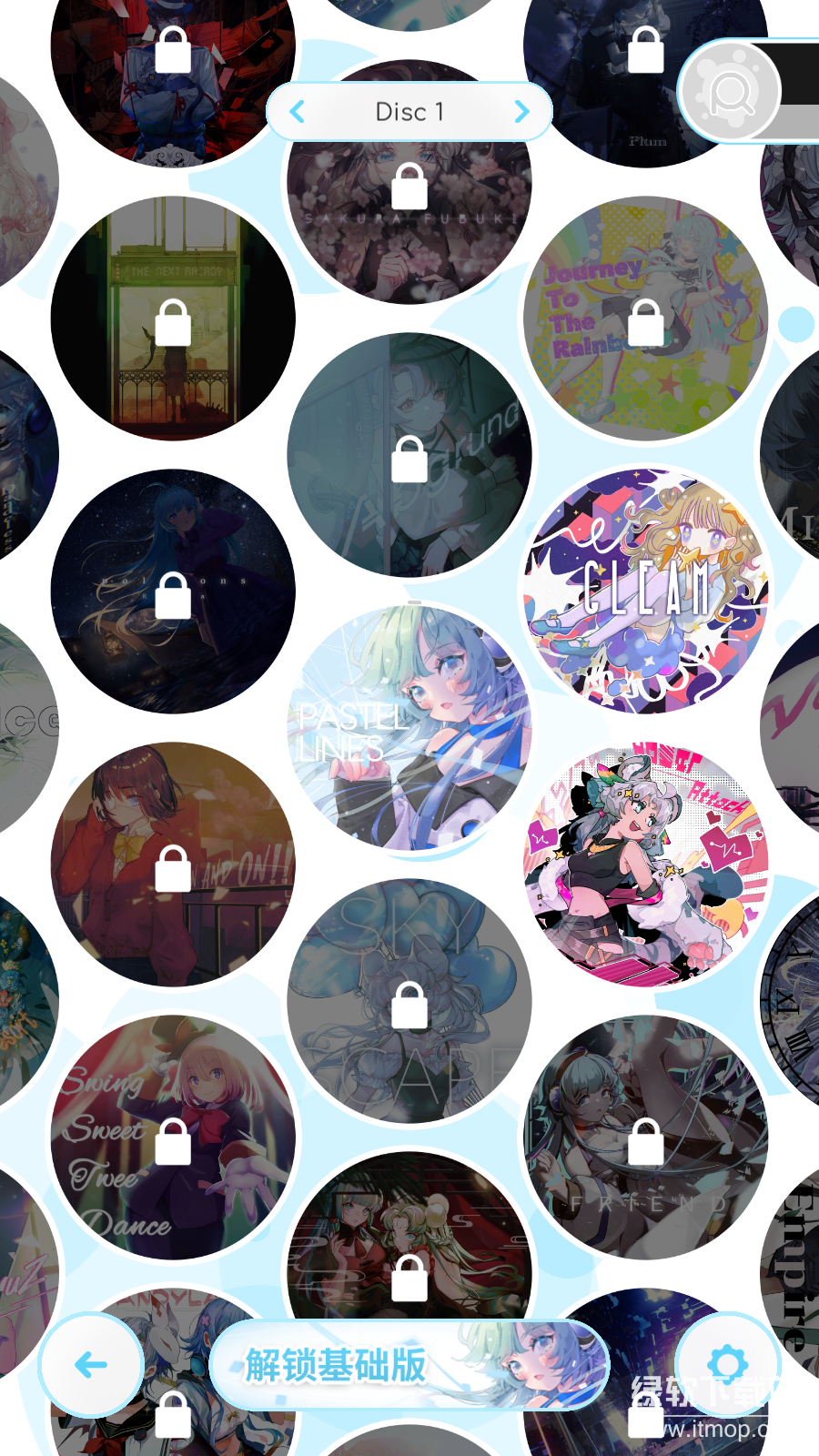Go to next disc with right arrow
The width and height of the screenshot is (819, 1456).
point(521,112)
